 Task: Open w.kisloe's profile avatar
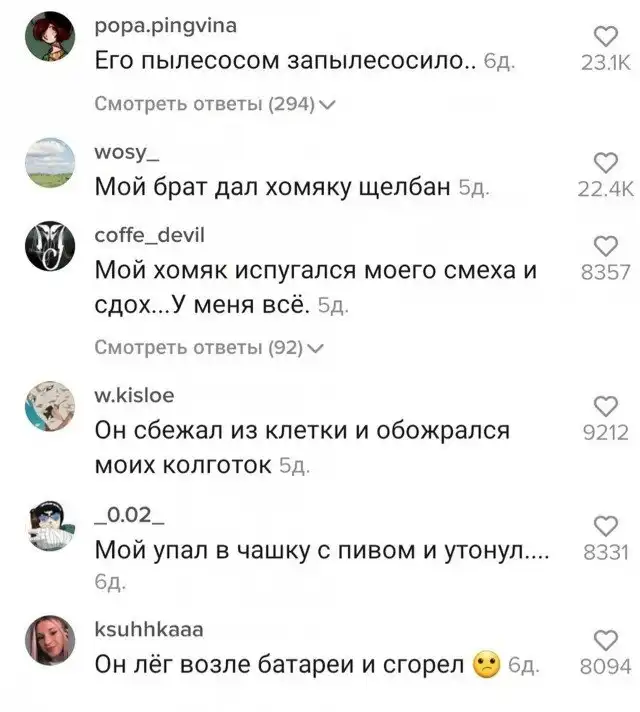coord(49,406)
